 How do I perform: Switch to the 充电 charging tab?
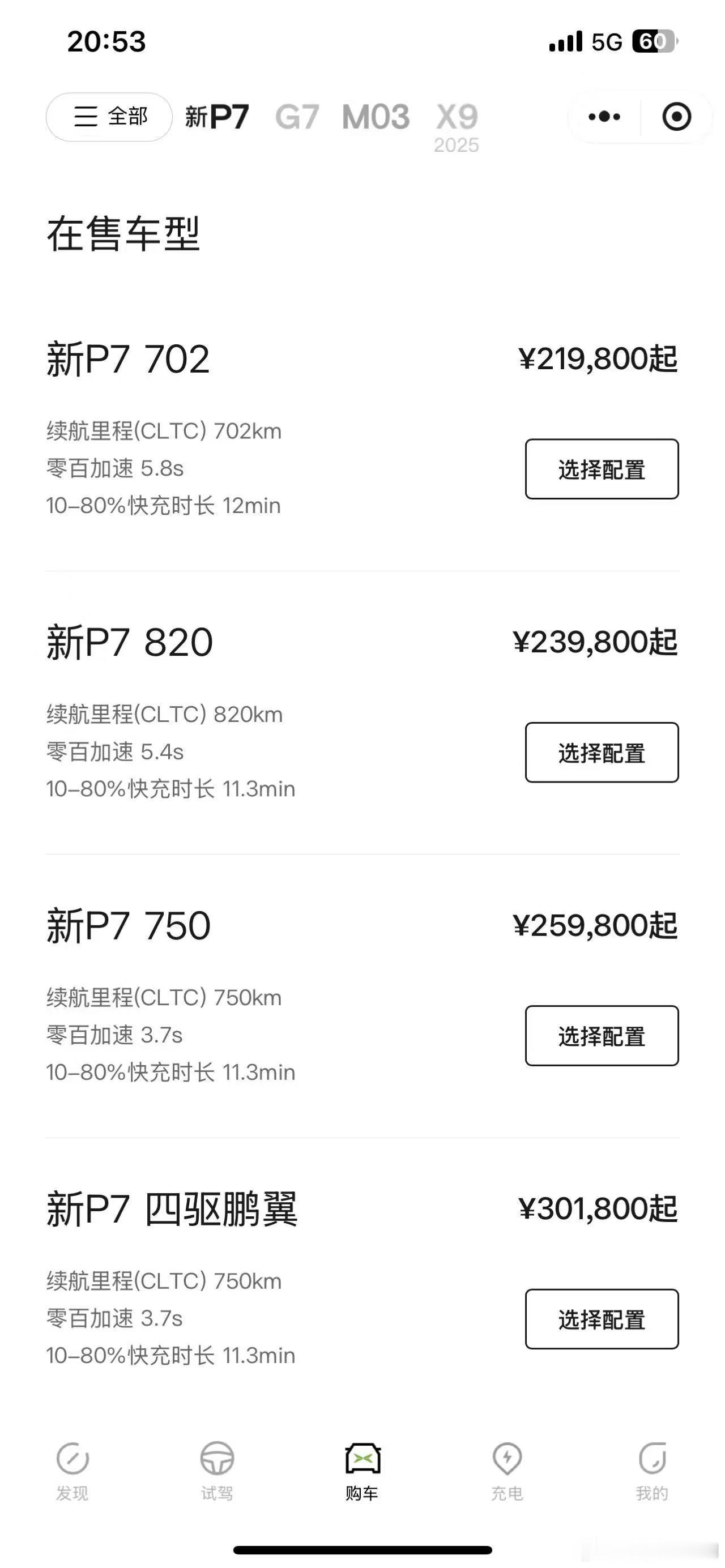click(507, 1471)
